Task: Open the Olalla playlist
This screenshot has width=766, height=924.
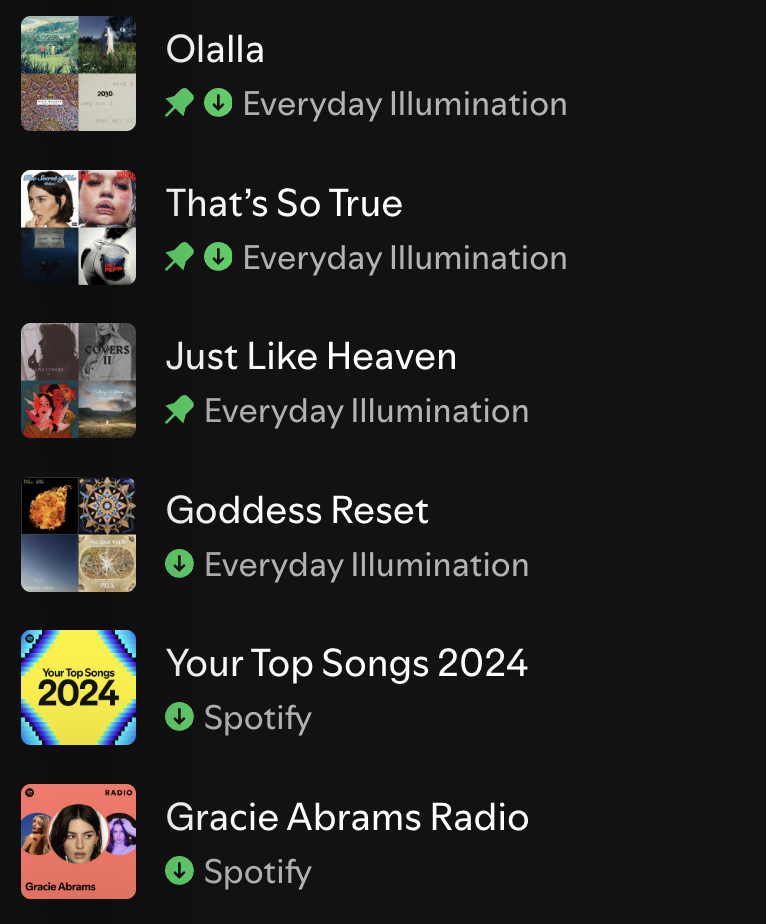Action: coord(215,50)
